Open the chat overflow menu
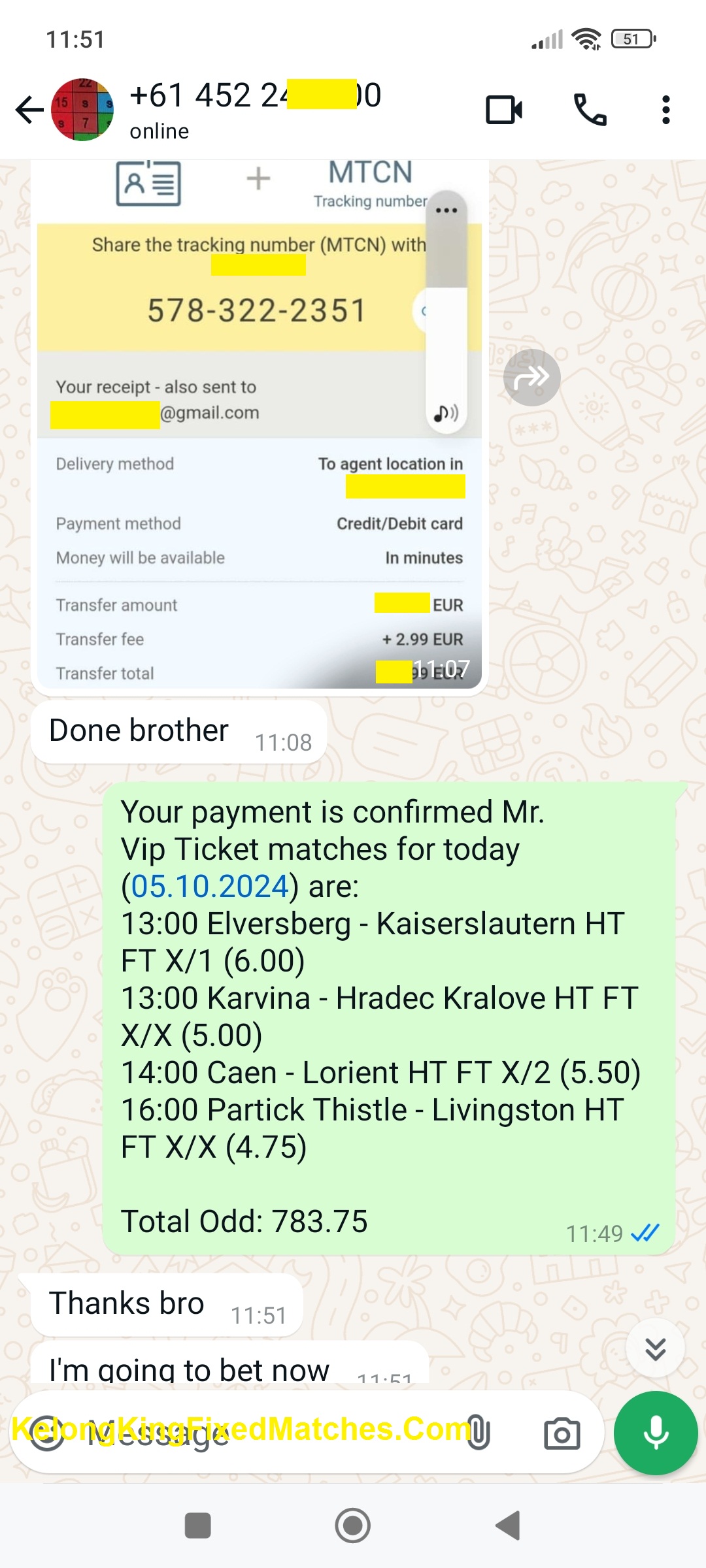 [x=665, y=110]
